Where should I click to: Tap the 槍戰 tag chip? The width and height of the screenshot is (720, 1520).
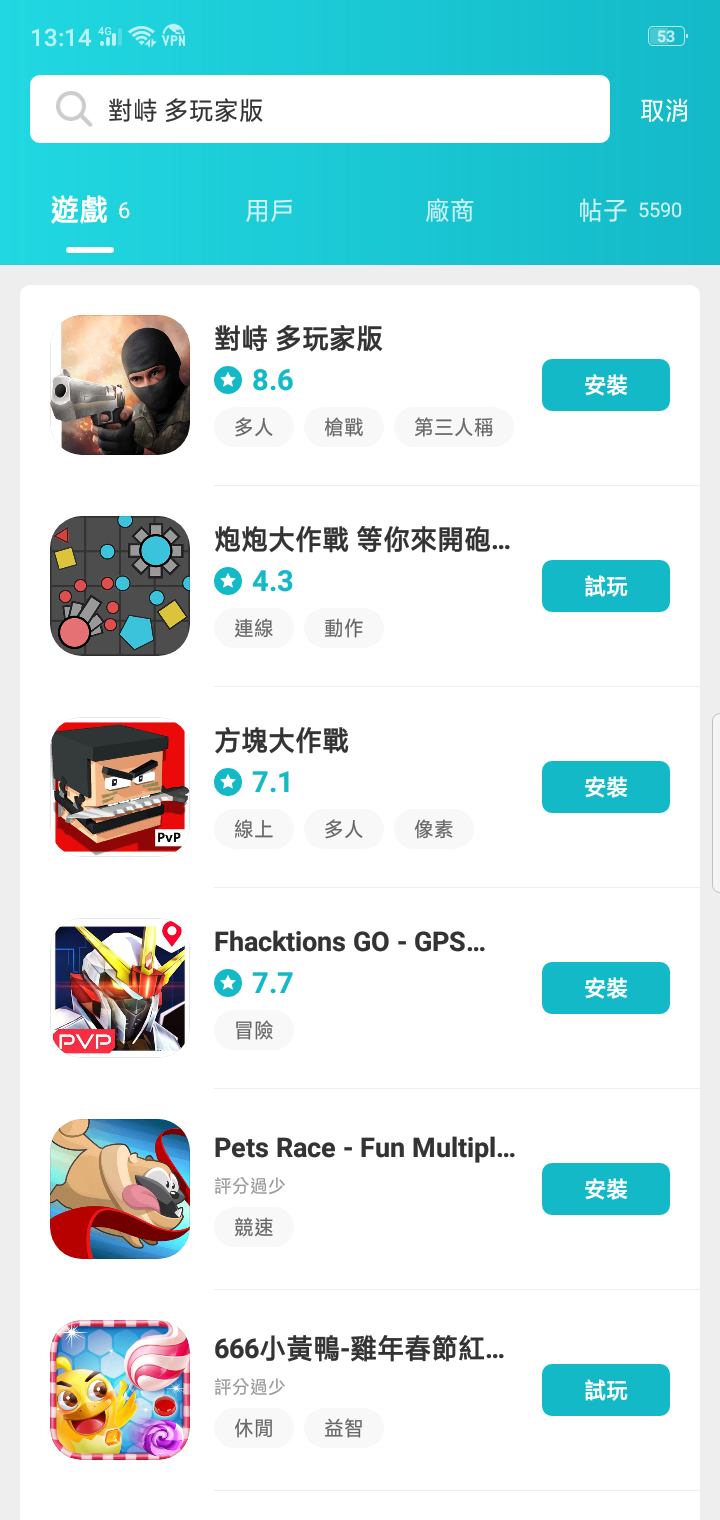click(343, 427)
